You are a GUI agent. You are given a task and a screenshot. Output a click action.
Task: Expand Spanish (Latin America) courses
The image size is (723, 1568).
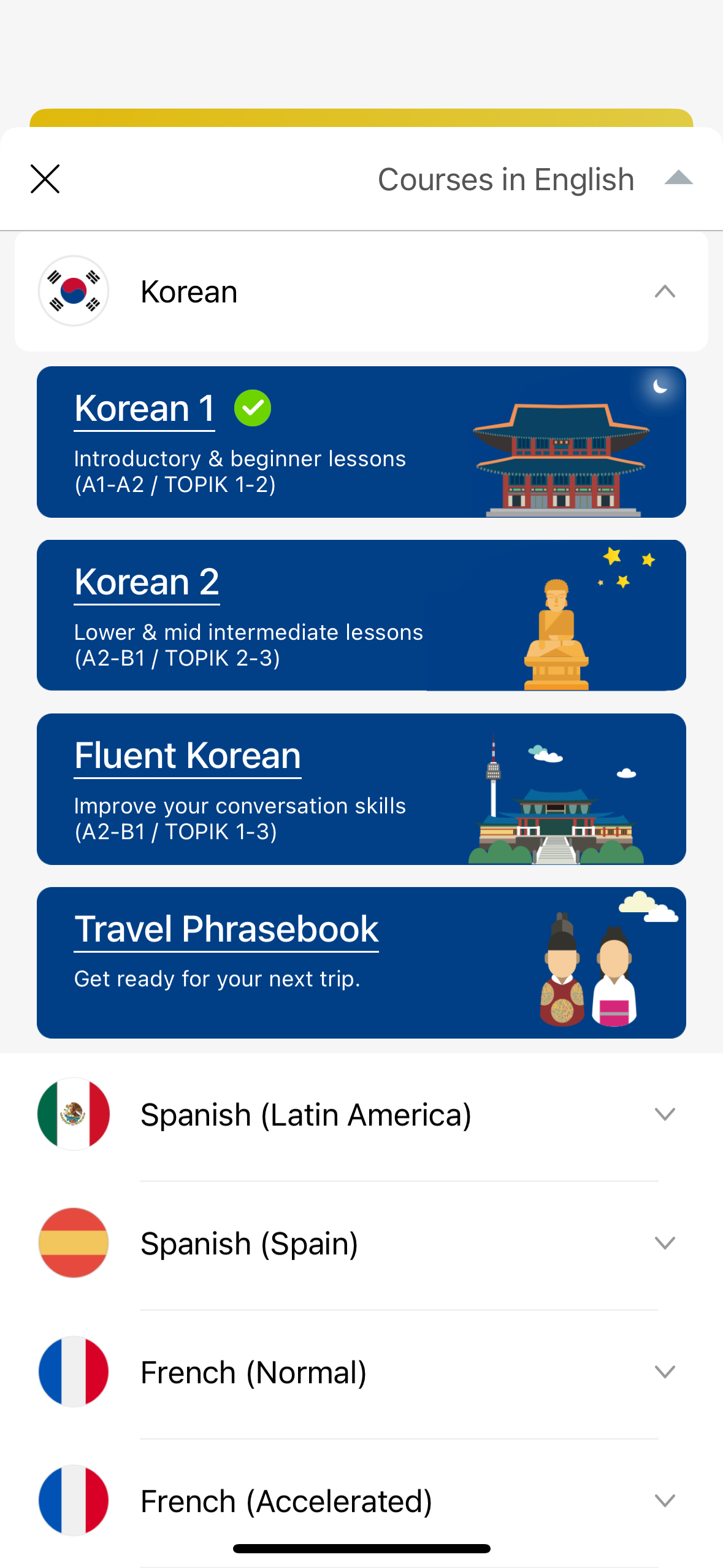[x=361, y=1114]
